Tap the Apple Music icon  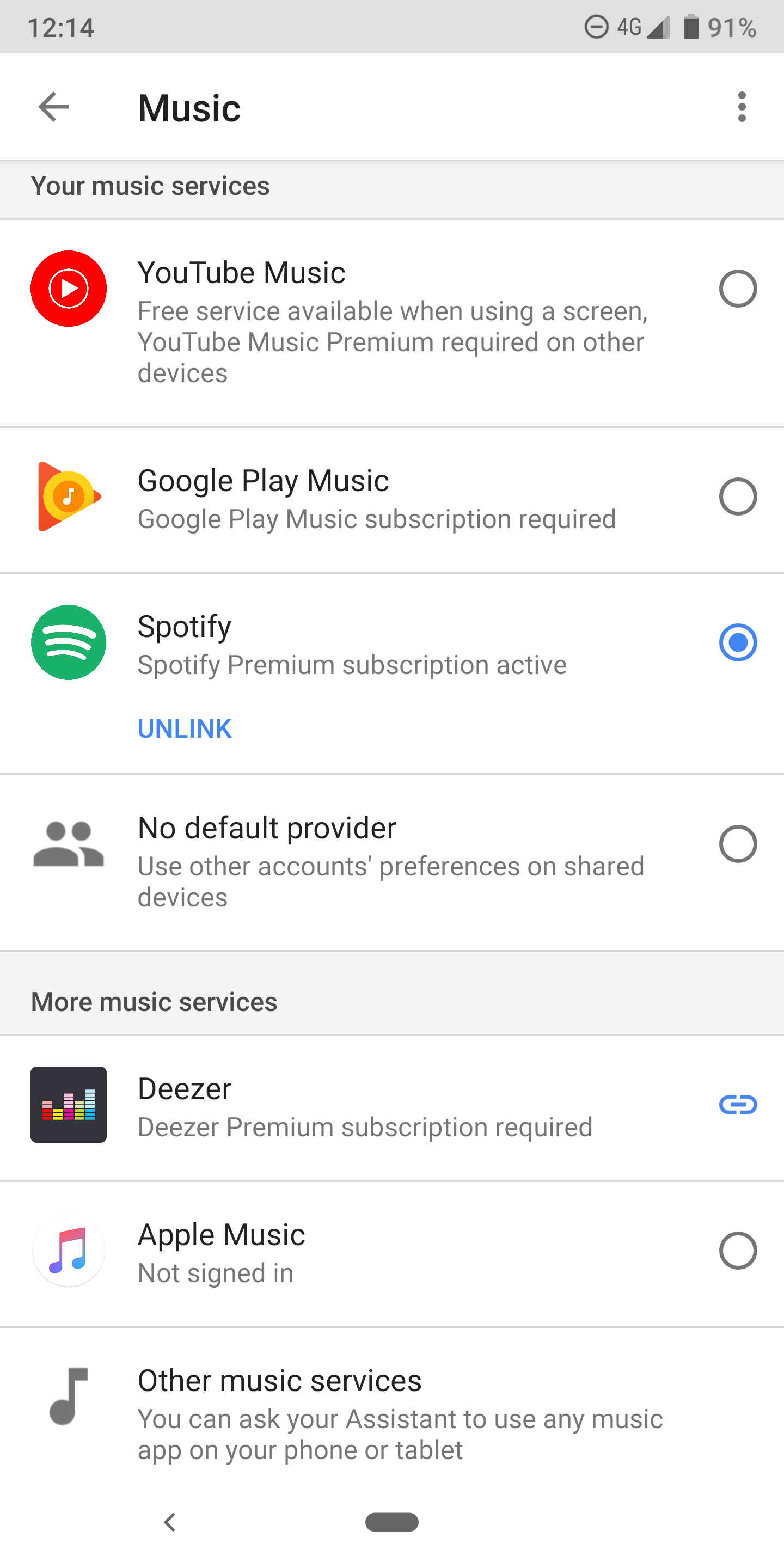click(x=68, y=1252)
